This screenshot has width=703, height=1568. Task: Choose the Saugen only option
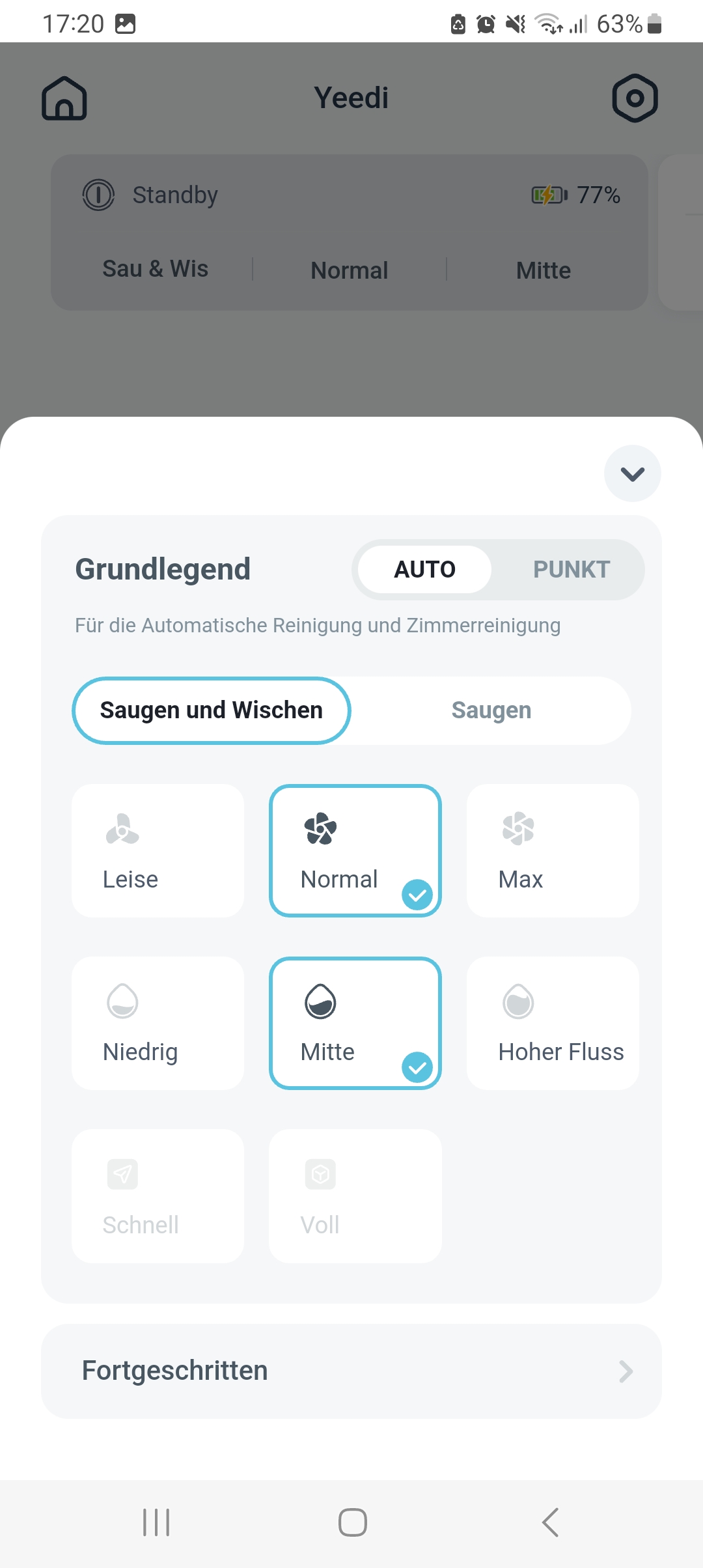click(x=491, y=710)
